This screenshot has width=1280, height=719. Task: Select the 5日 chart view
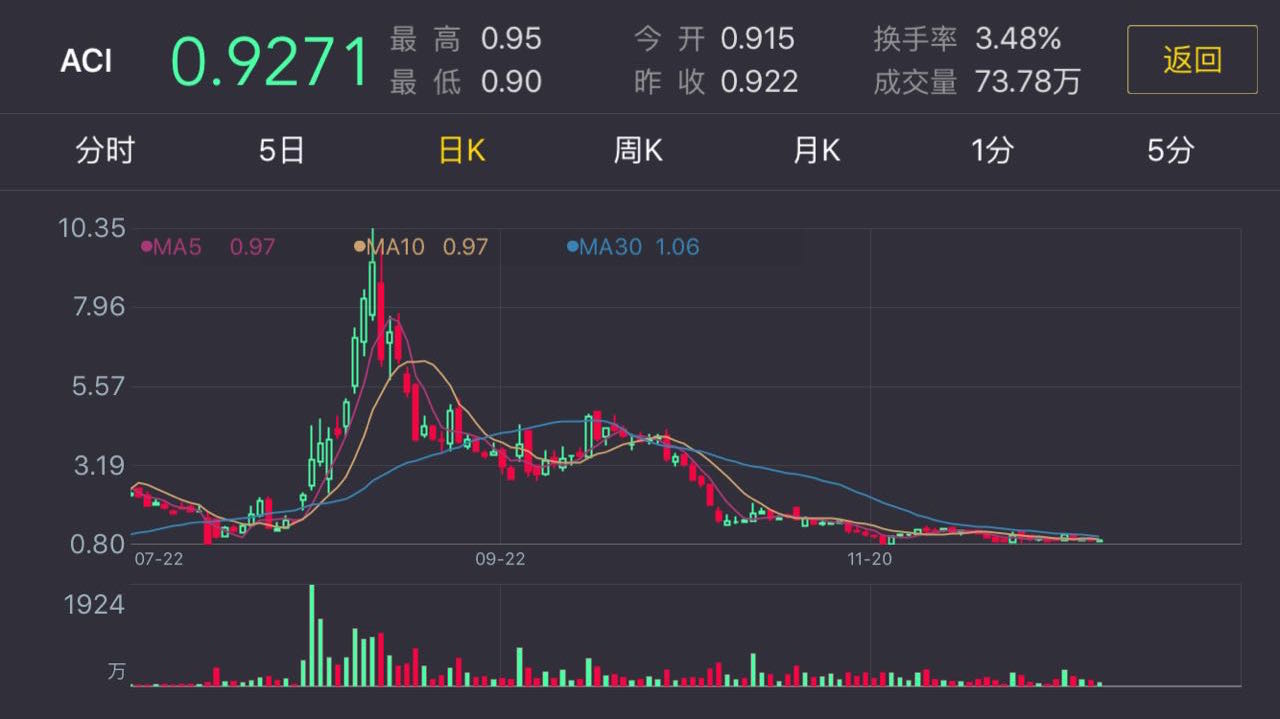click(281, 151)
